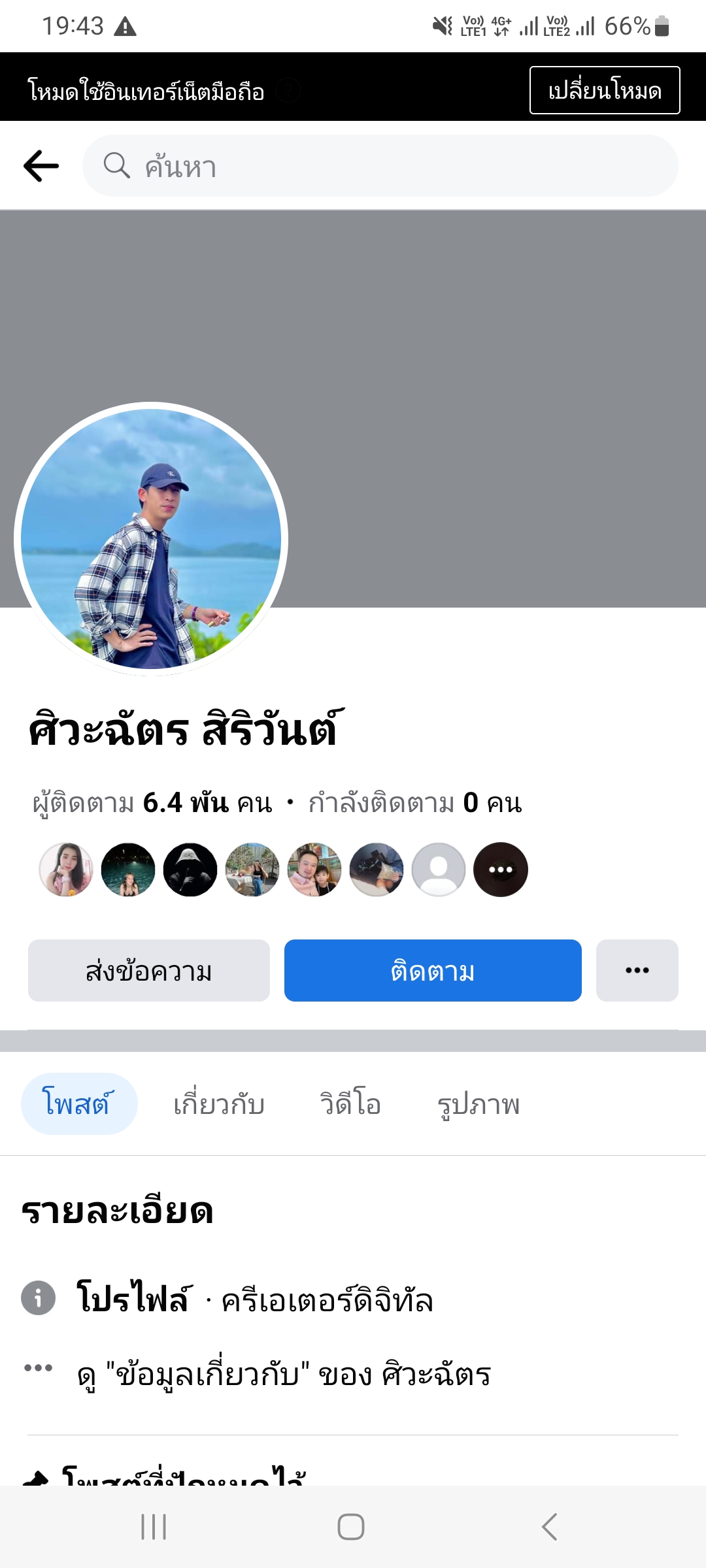706x1568 pixels.
Task: Follow with the blue ติดตาม button
Action: 433,971
